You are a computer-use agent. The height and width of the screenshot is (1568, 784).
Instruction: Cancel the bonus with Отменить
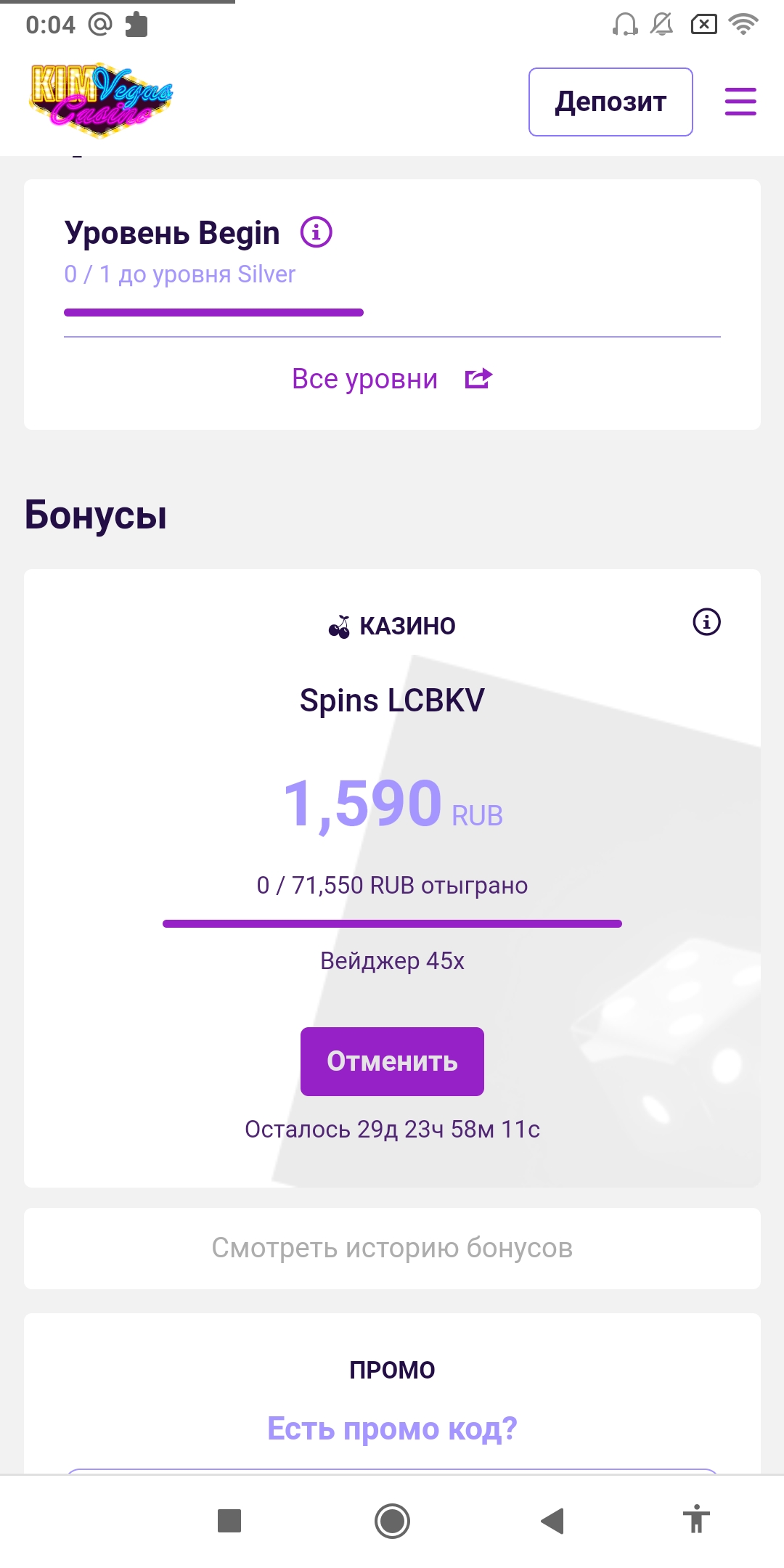click(x=392, y=1061)
